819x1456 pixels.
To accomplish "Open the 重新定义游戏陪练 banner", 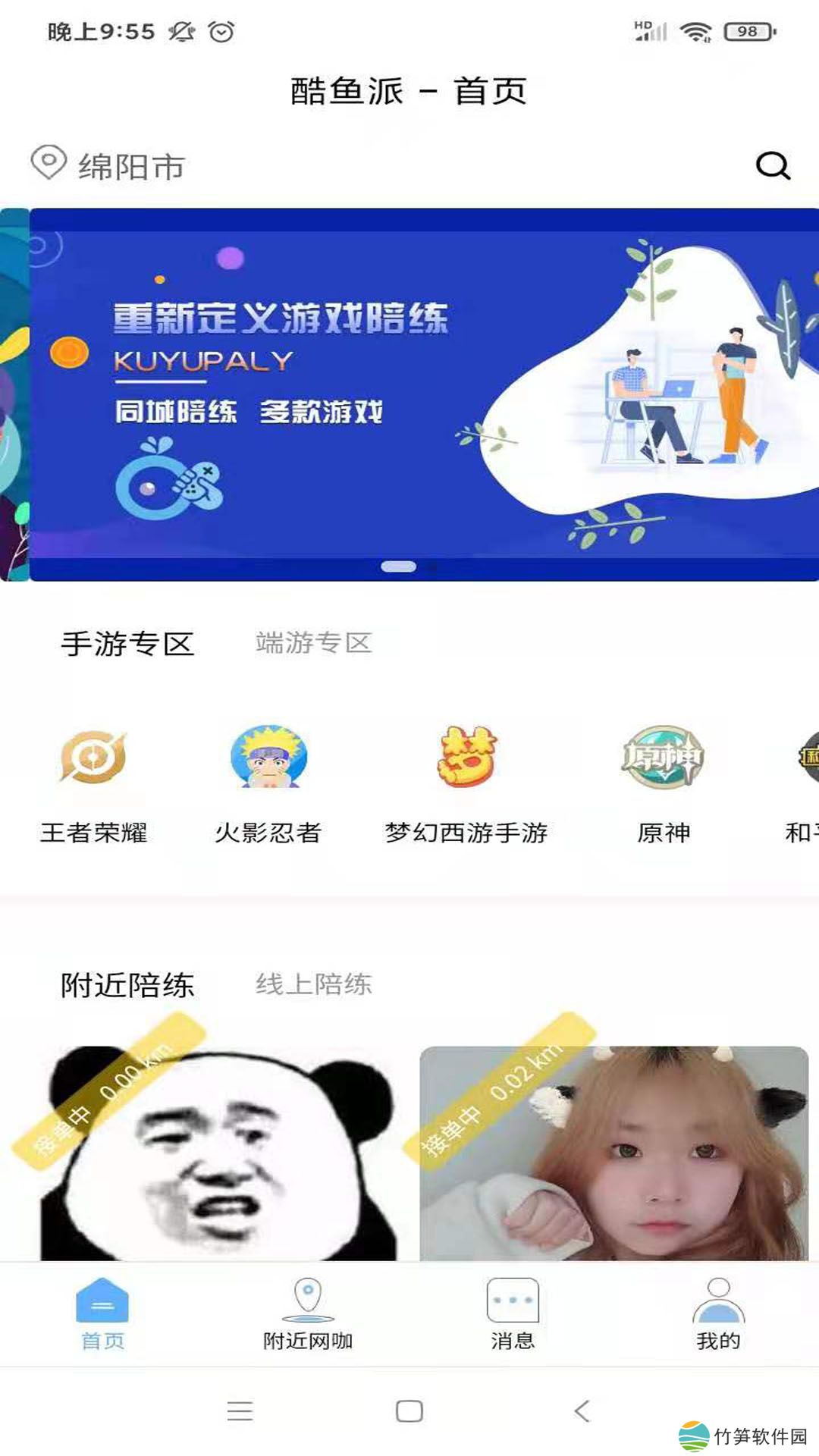I will click(423, 394).
